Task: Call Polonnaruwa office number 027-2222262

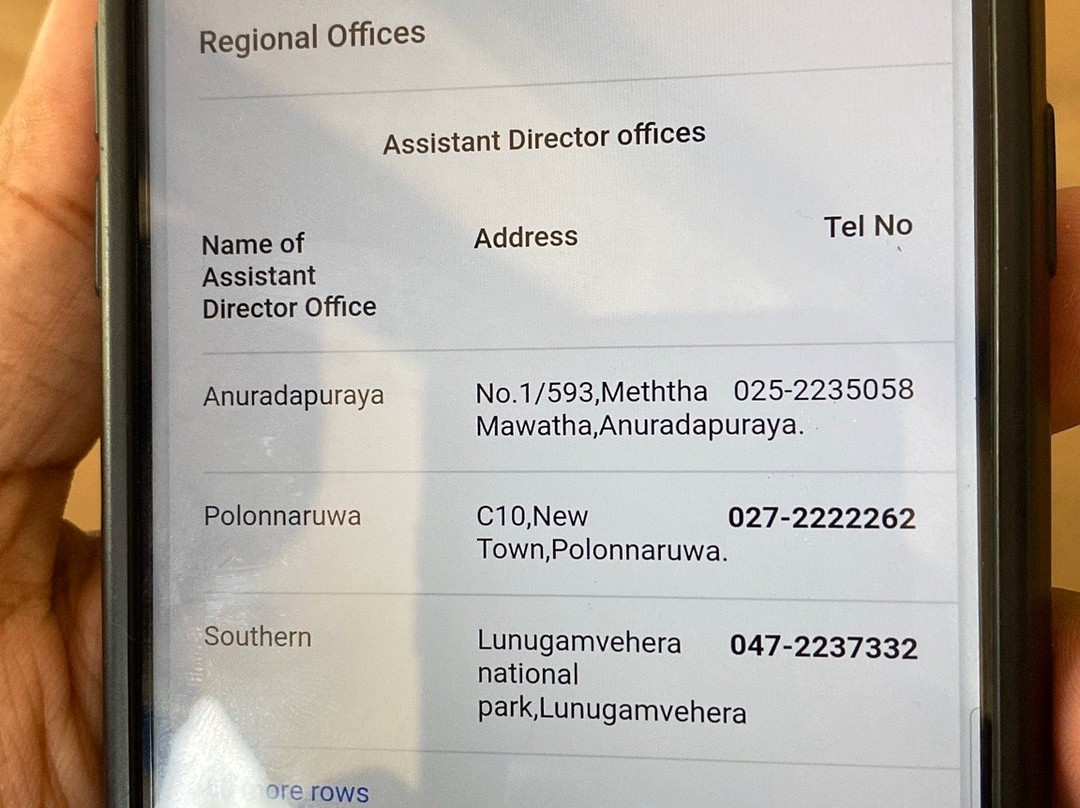Action: [x=821, y=518]
